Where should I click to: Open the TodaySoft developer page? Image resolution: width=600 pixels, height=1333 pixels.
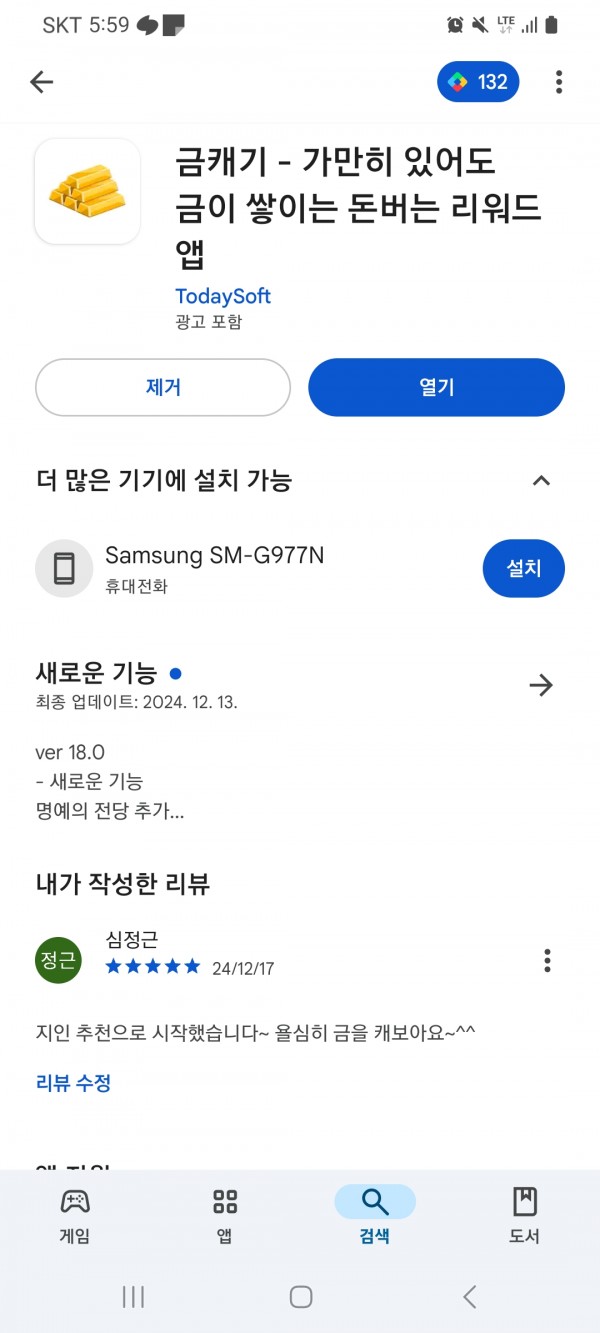tap(223, 296)
